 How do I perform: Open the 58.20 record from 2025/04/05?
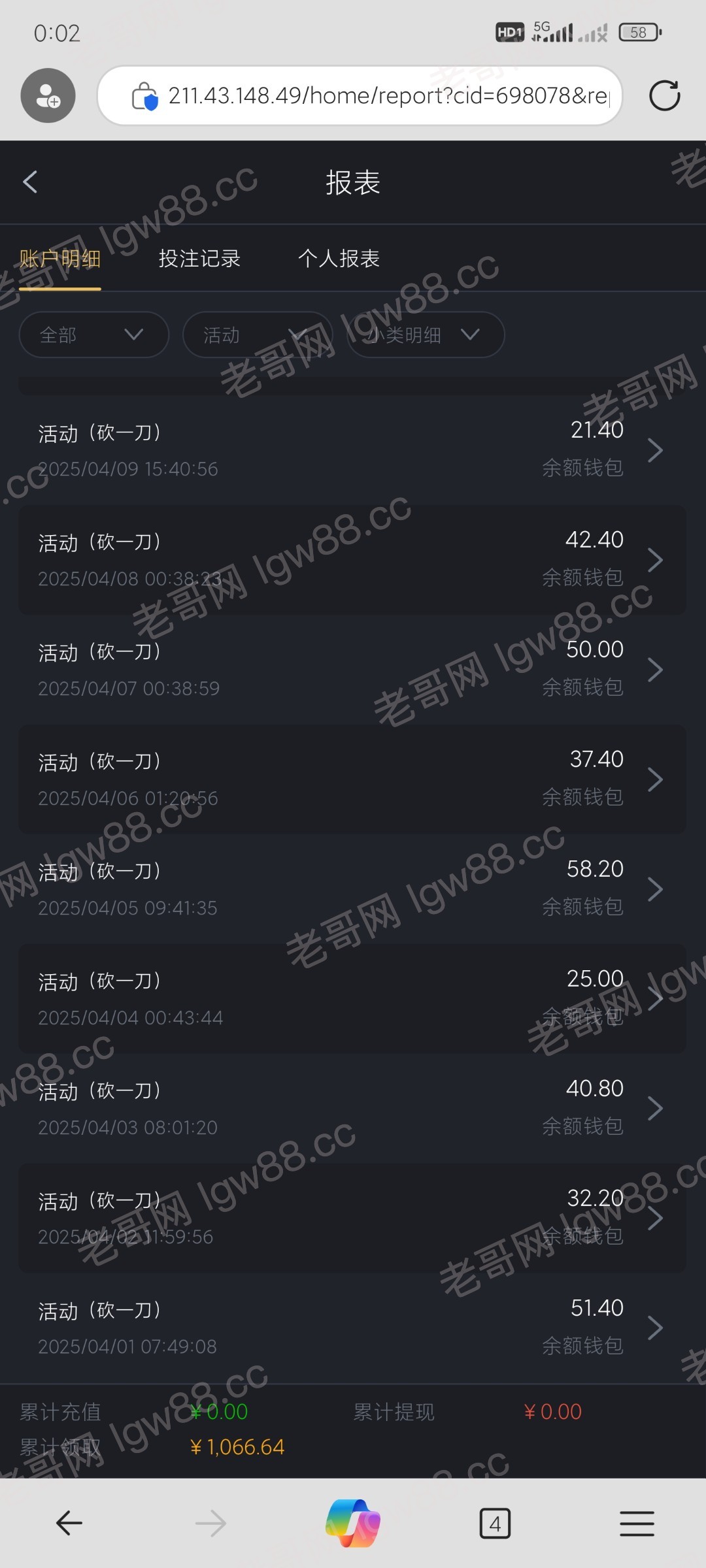tap(353, 889)
